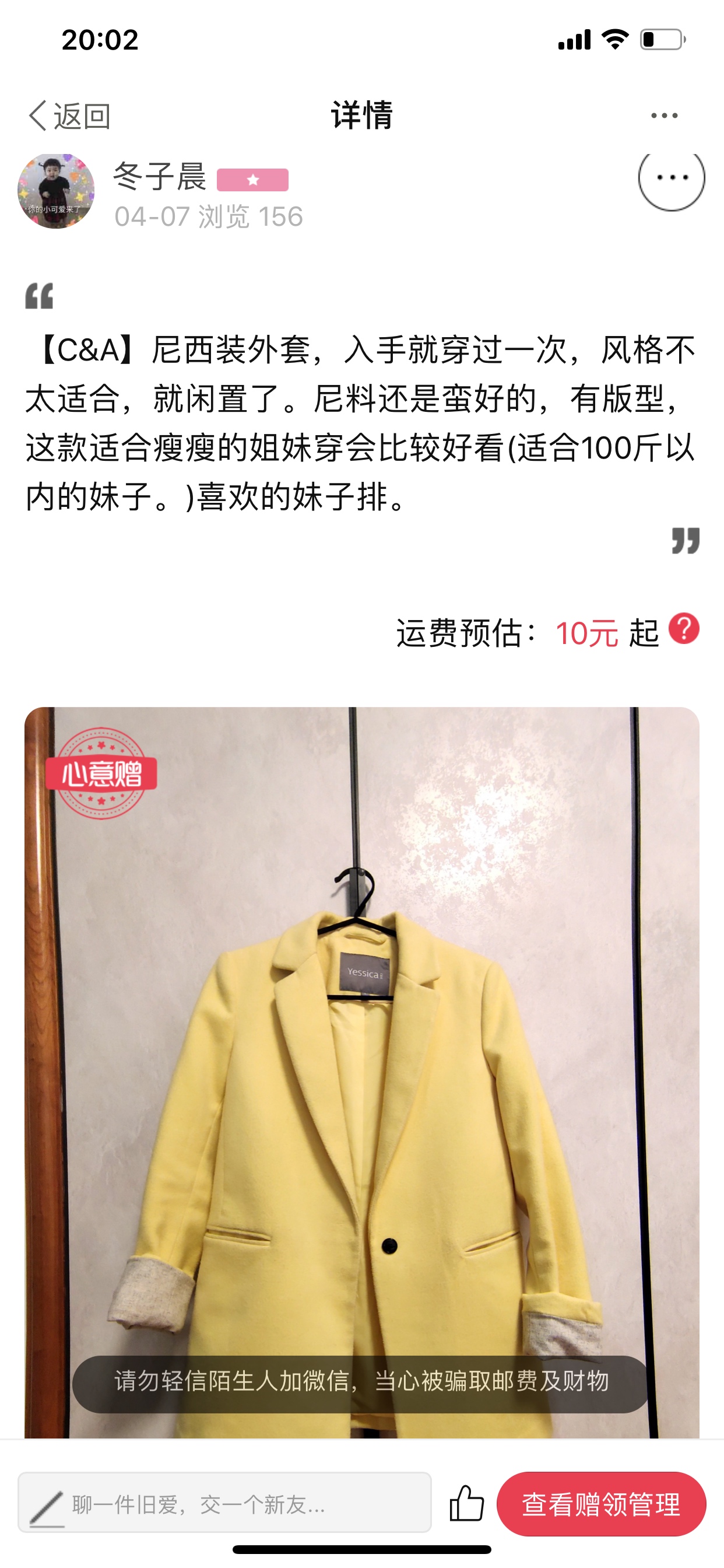Open 冬子晨's profile avatar

click(x=56, y=191)
